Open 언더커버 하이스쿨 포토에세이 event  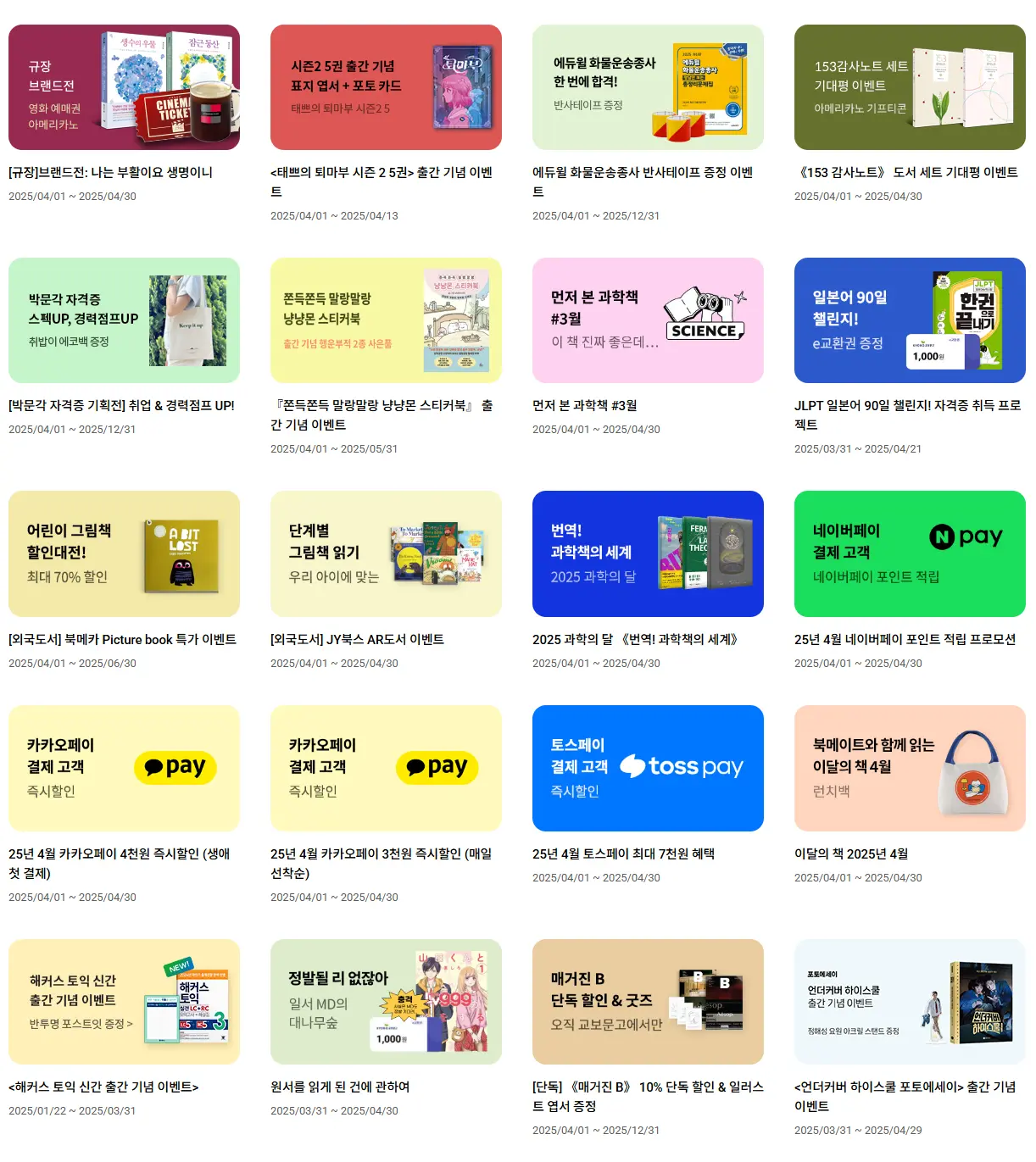[x=910, y=1002]
